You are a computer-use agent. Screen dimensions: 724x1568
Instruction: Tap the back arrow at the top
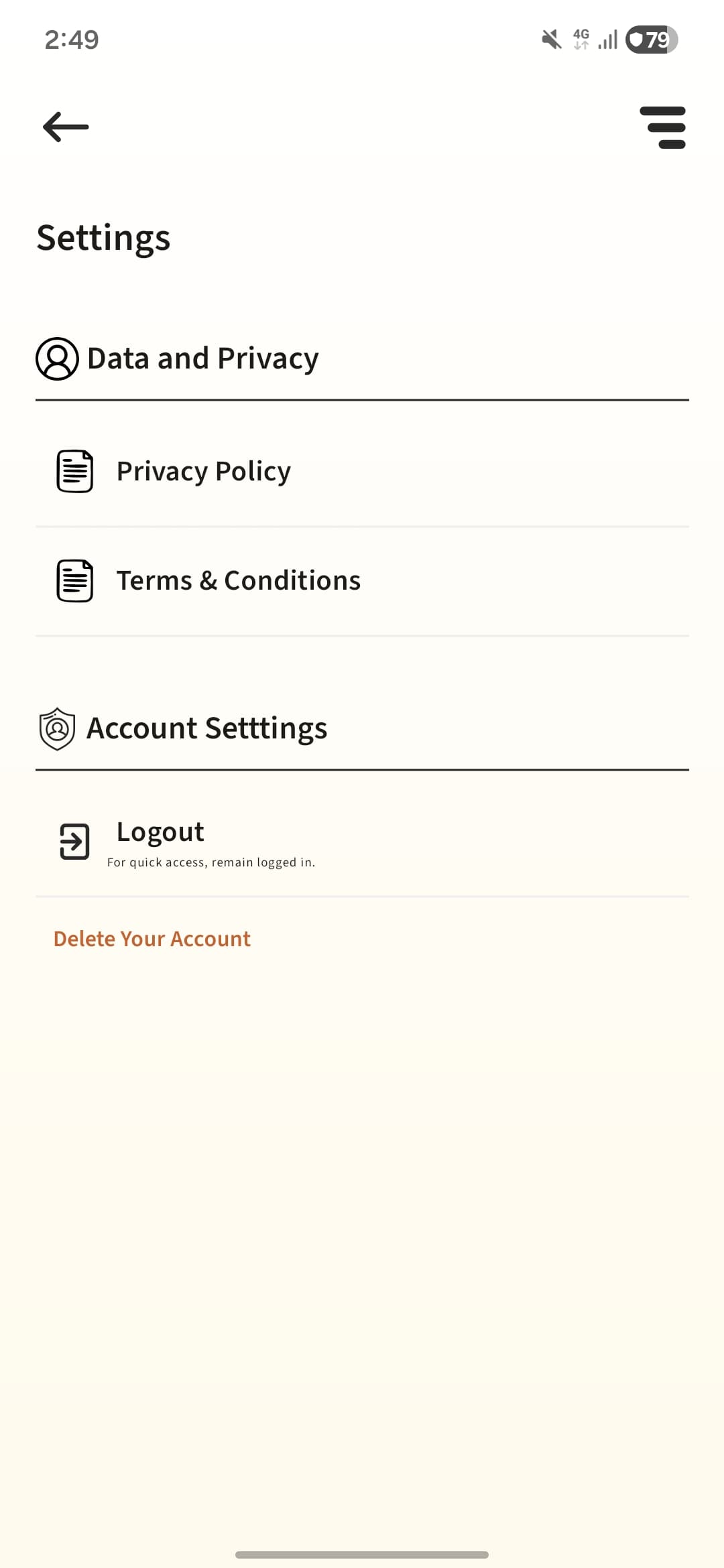(x=65, y=127)
